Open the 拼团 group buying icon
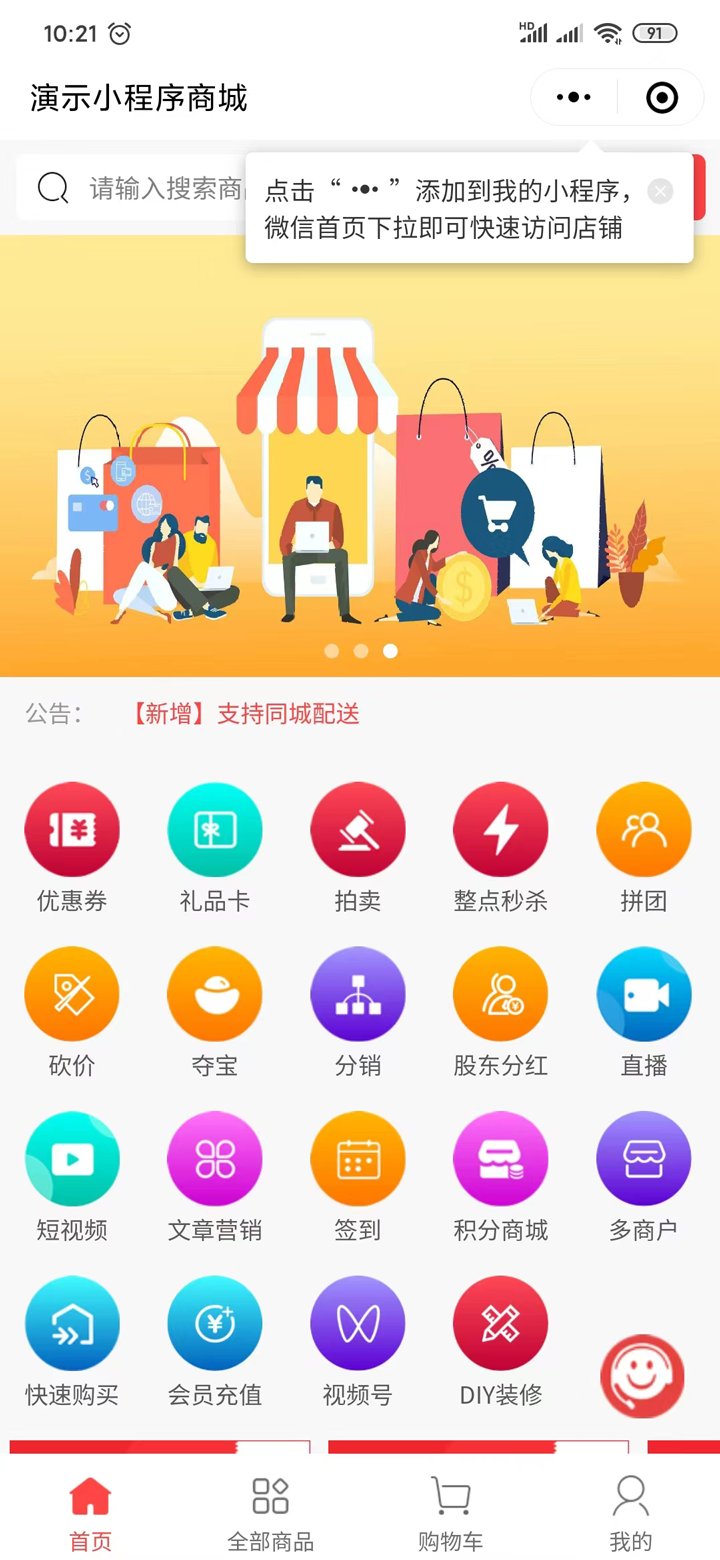The height and width of the screenshot is (1560, 720). (643, 829)
